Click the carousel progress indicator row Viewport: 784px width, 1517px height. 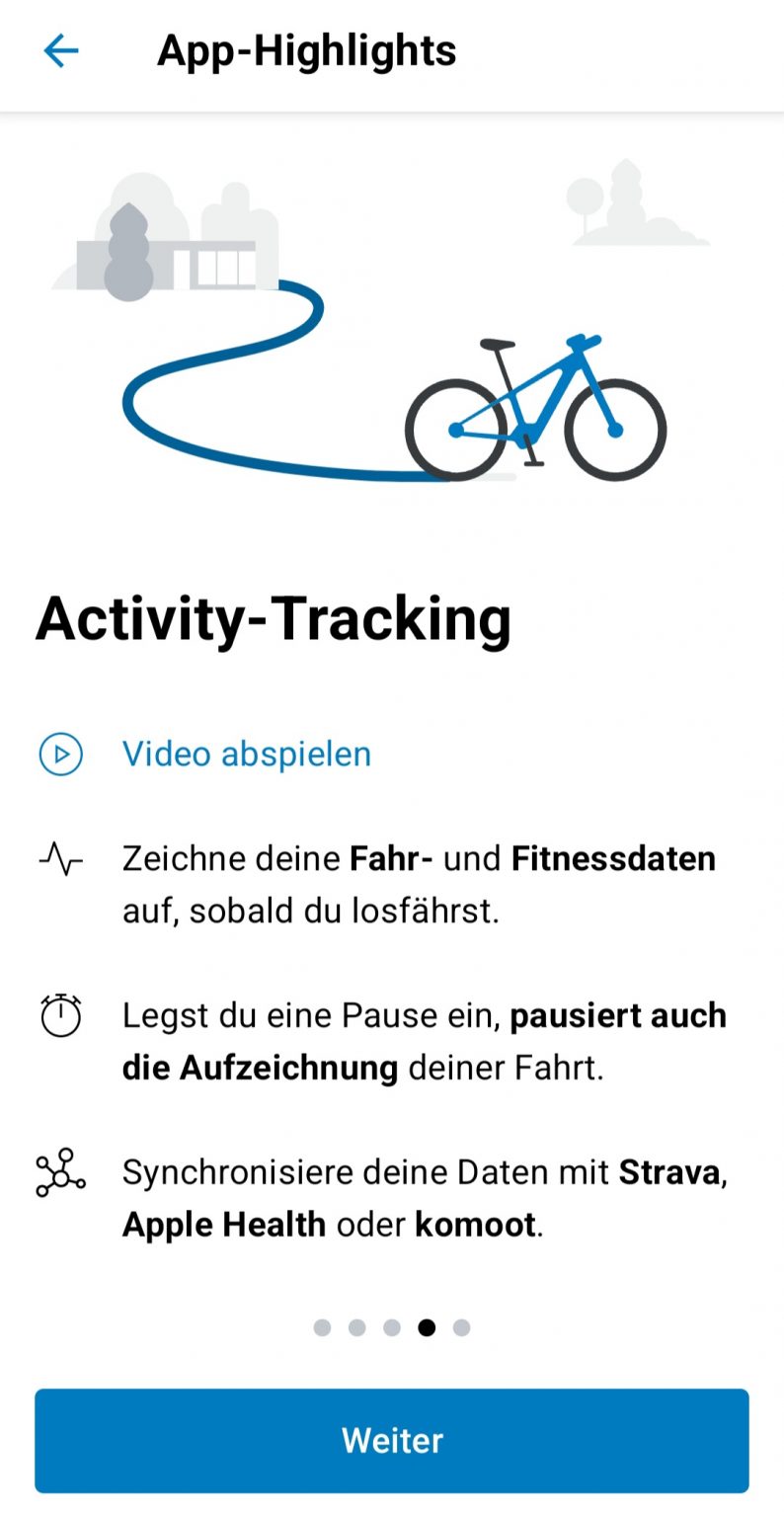(391, 1328)
